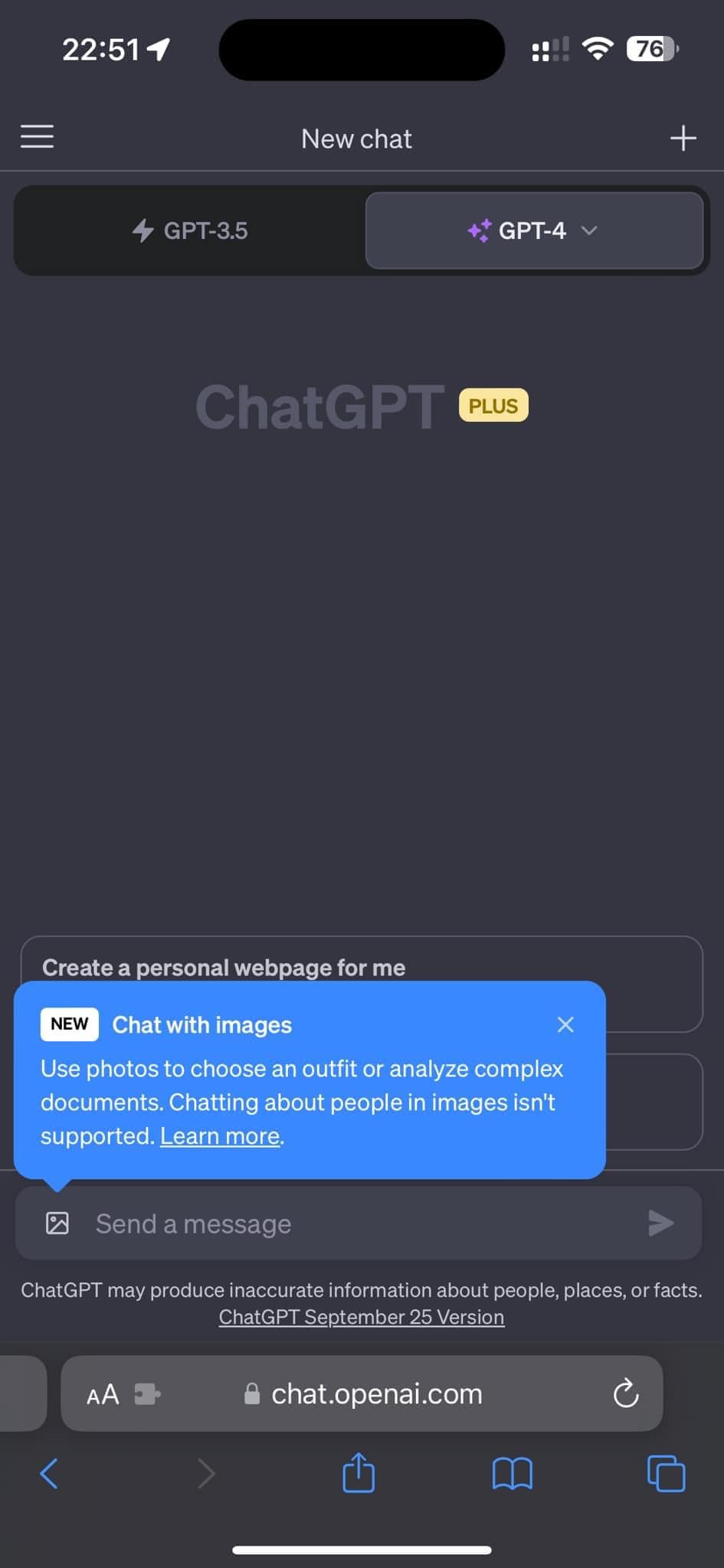This screenshot has width=724, height=1568.
Task: Show all open Safari tabs
Action: [x=667, y=1473]
